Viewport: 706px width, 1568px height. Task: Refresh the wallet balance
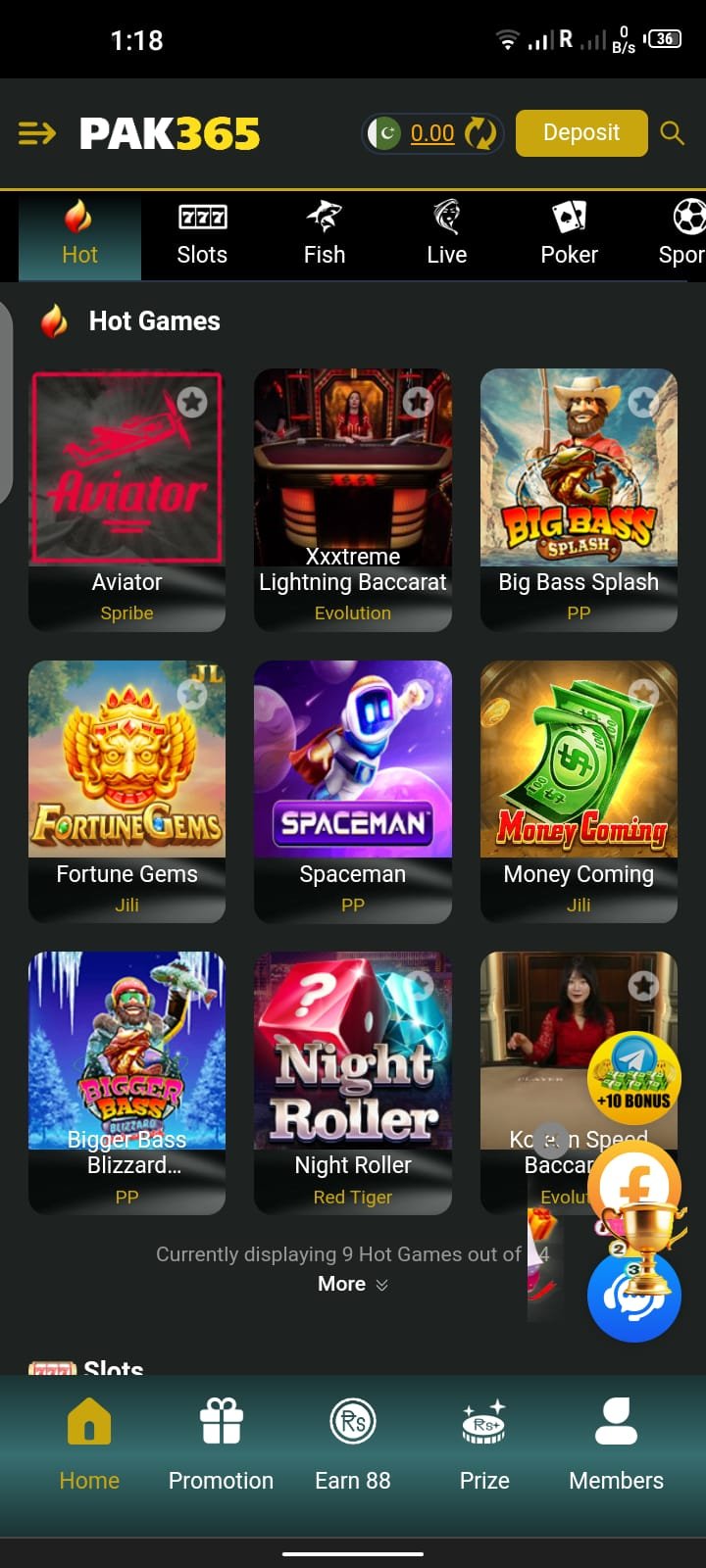[x=480, y=133]
